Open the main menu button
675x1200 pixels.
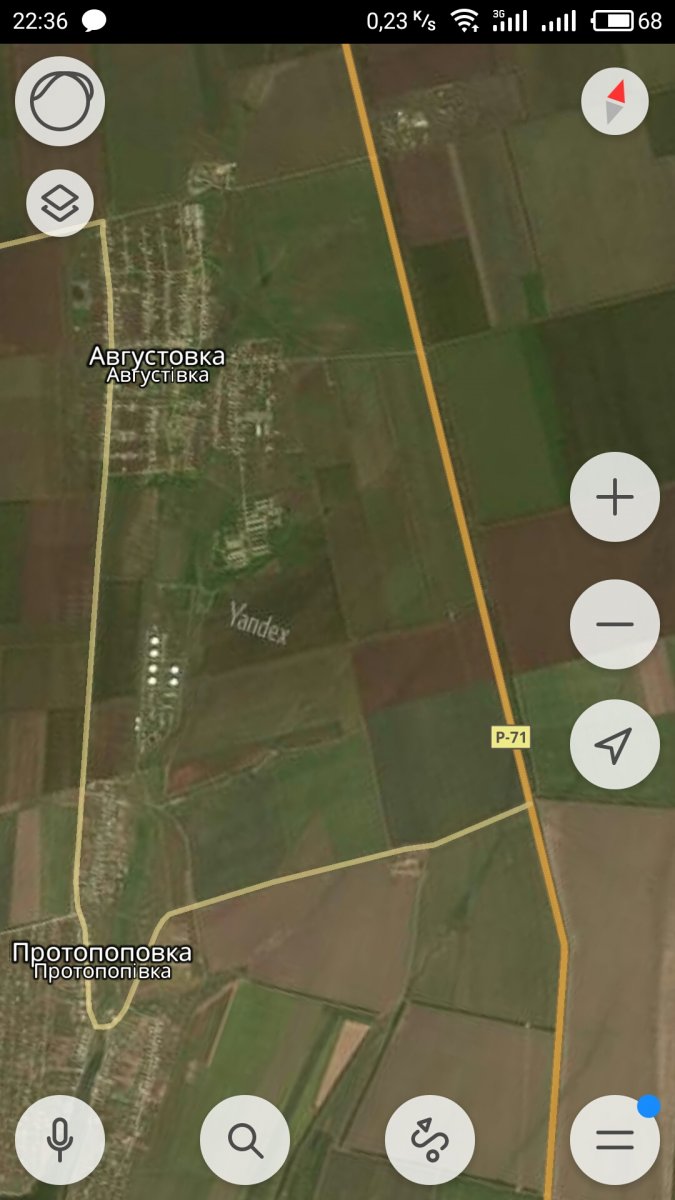click(615, 1140)
